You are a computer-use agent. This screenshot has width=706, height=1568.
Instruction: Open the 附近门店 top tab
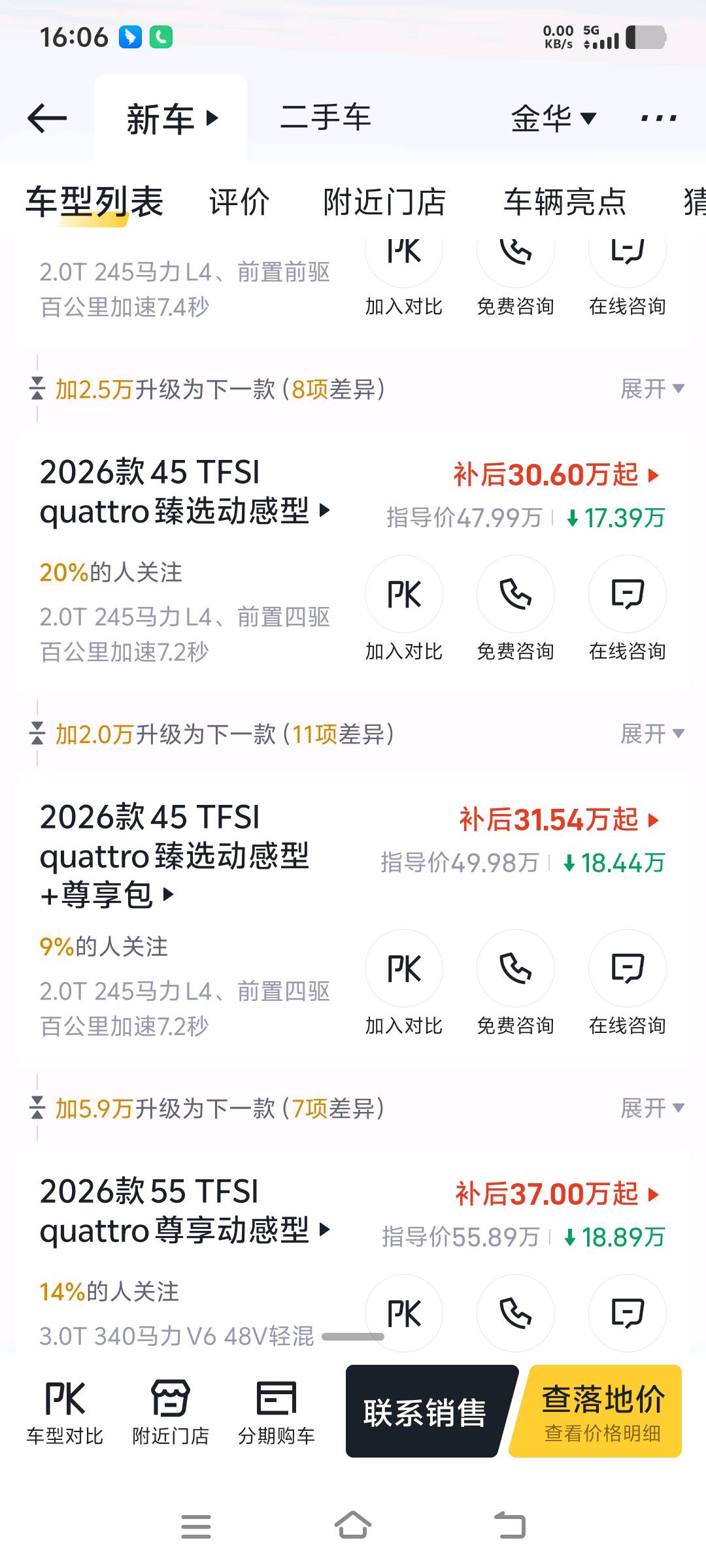pyautogui.click(x=384, y=201)
